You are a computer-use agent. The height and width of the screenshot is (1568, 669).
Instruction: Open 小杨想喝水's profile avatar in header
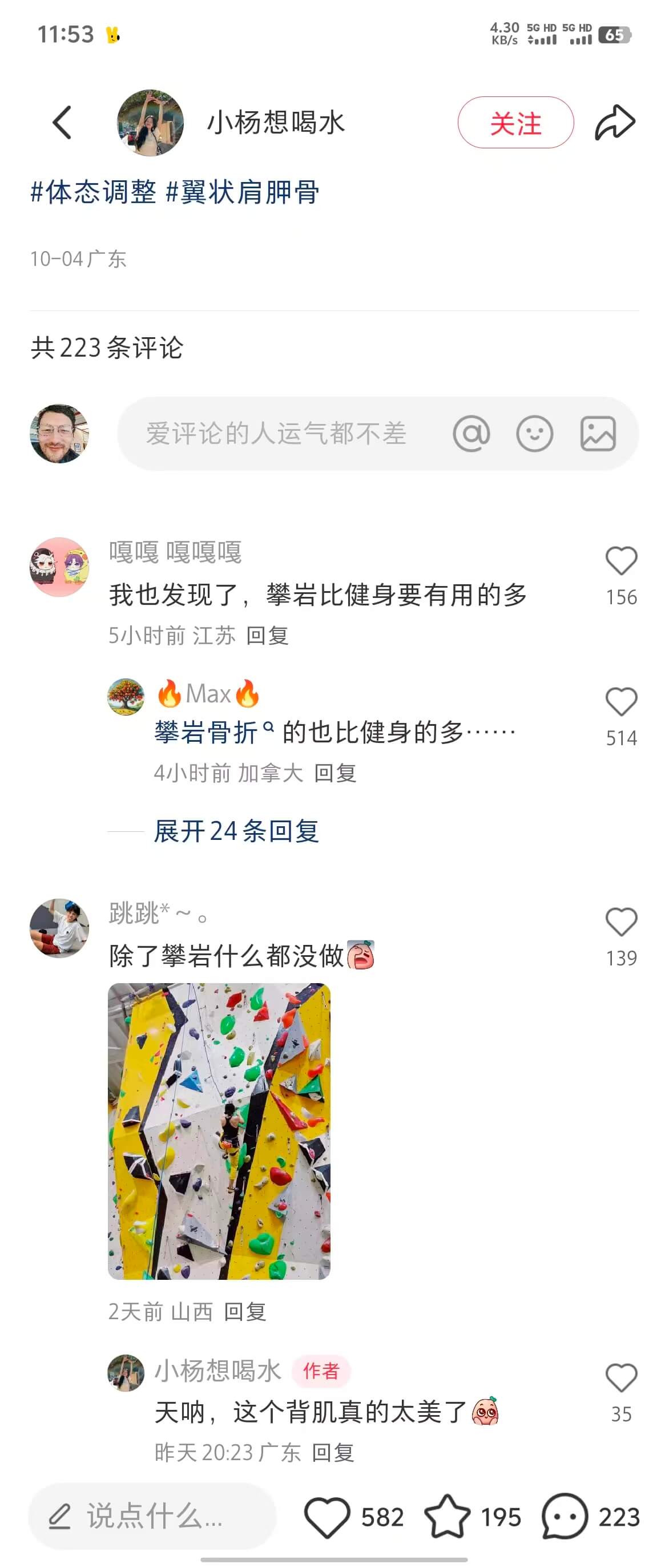click(150, 122)
